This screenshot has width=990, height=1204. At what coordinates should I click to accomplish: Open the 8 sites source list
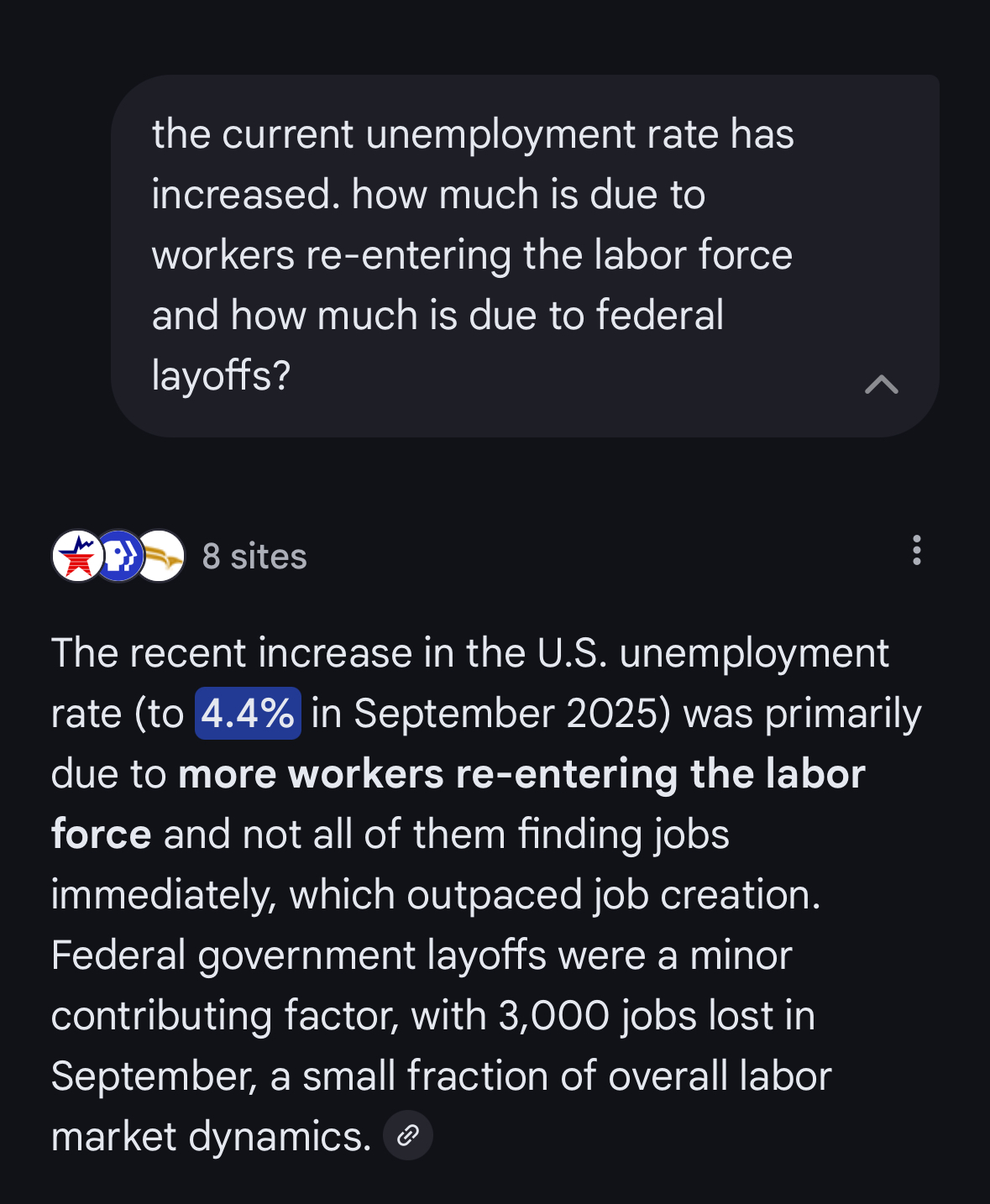(254, 556)
